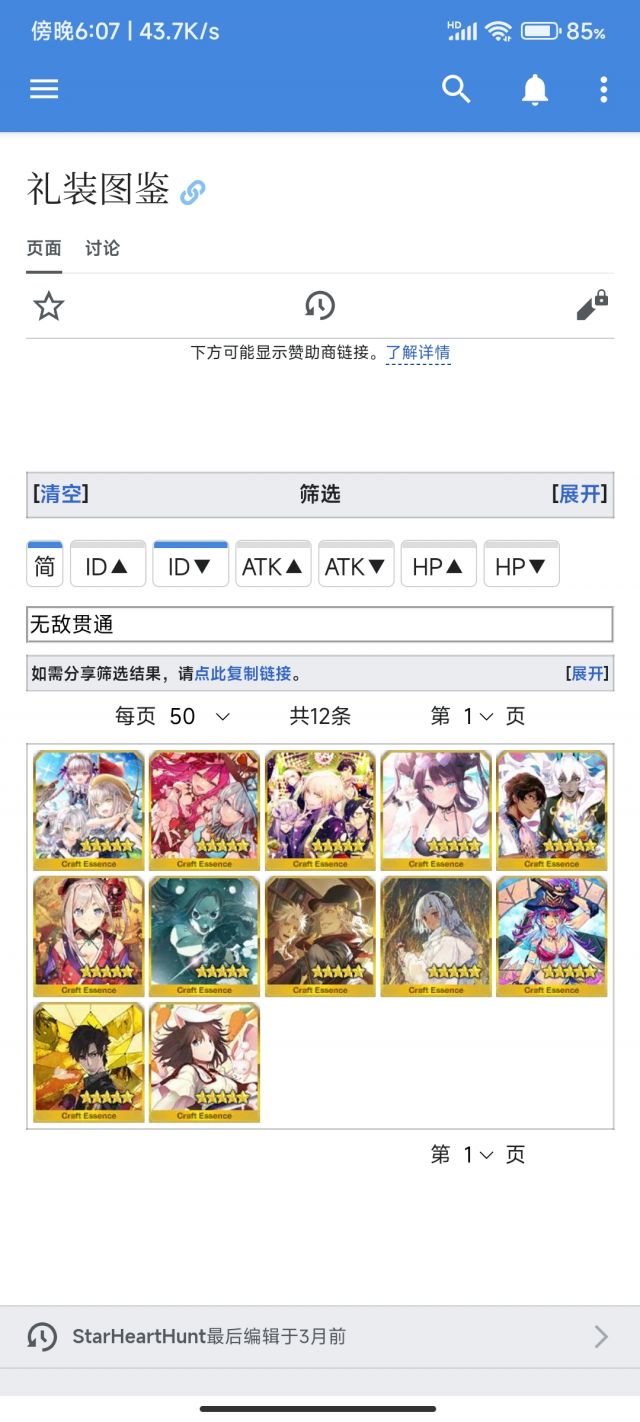Switch to the 讨论 tab
Image resolution: width=640 pixels, height=1422 pixels.
[x=102, y=248]
